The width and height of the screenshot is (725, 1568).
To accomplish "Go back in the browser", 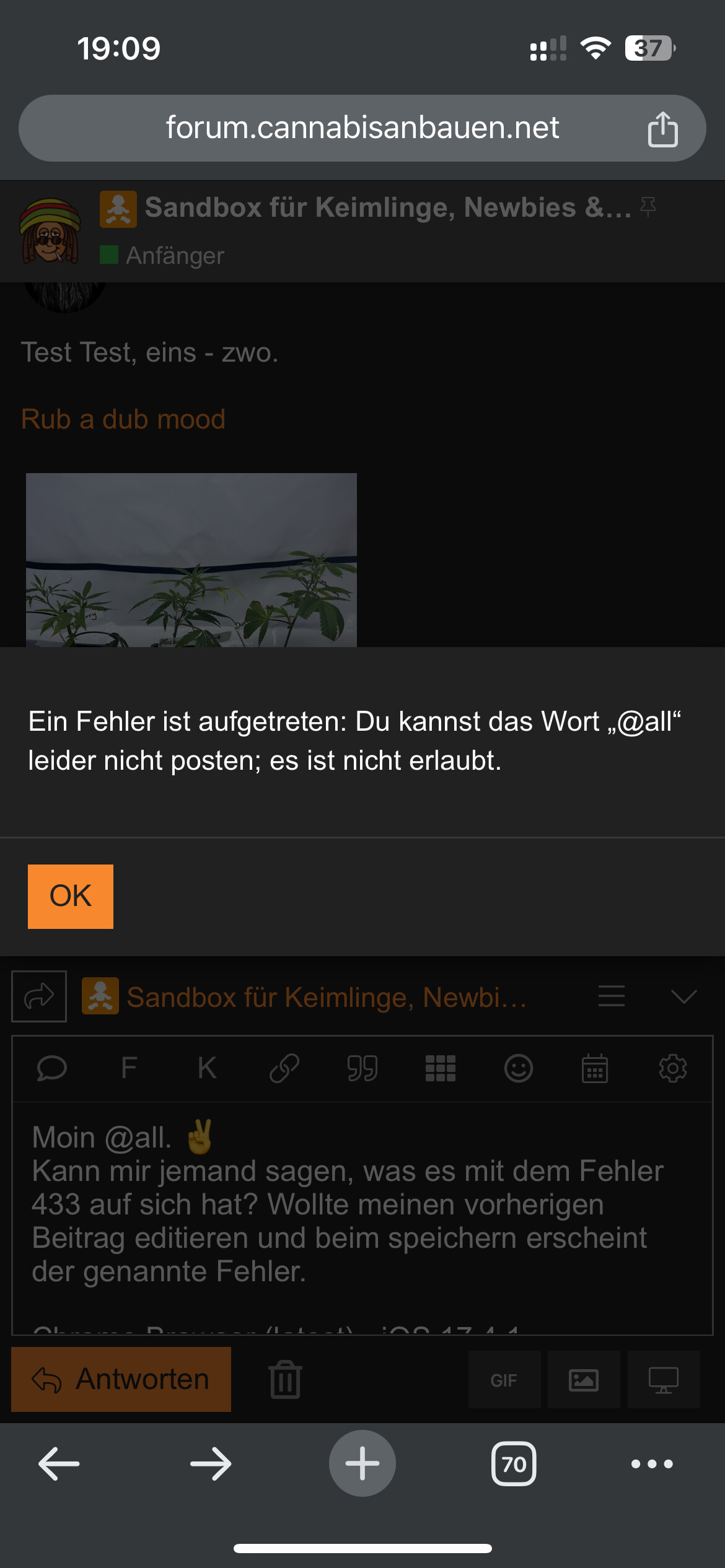I will [x=59, y=1464].
